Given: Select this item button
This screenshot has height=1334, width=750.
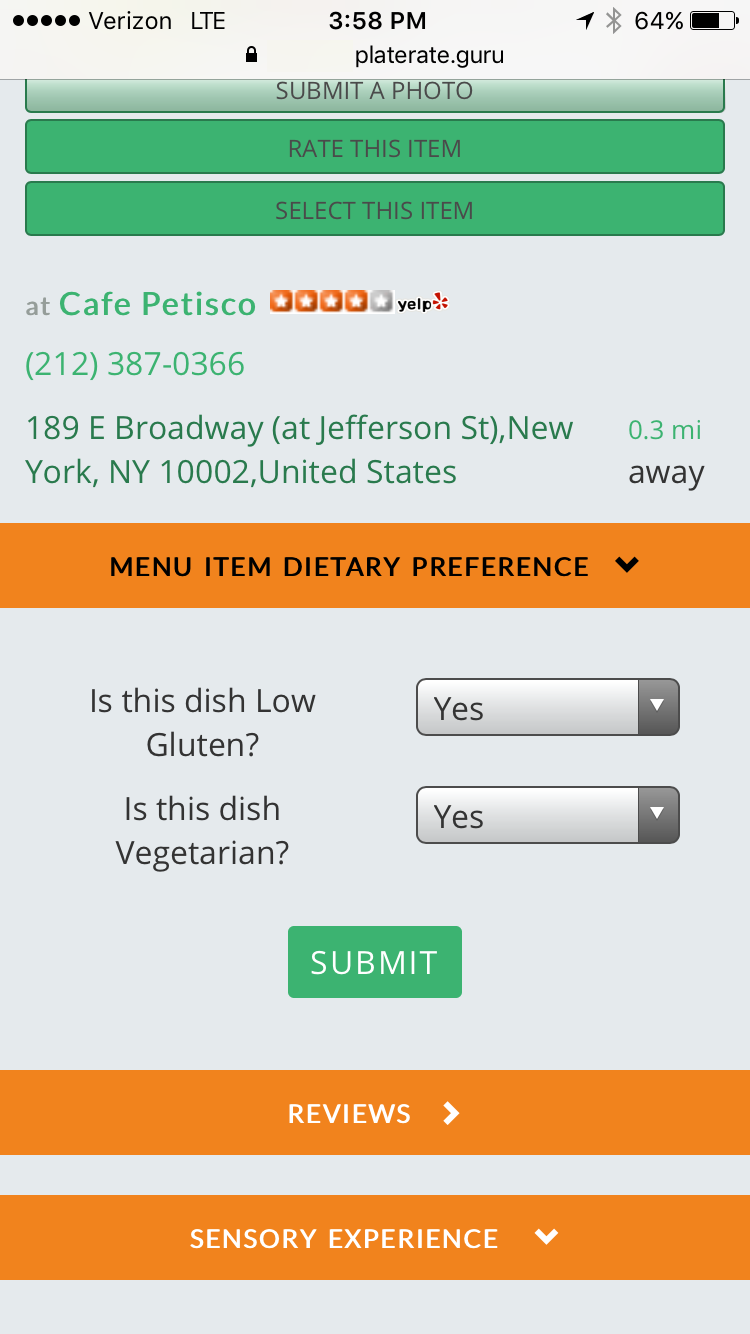Looking at the screenshot, I should 374,210.
